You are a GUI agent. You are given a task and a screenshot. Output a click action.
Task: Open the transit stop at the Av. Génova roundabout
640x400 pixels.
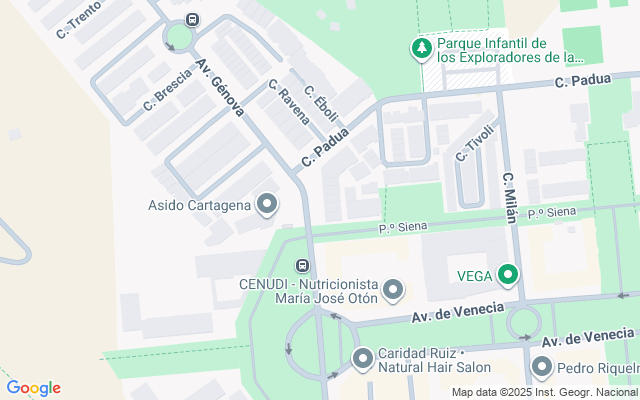pos(192,19)
